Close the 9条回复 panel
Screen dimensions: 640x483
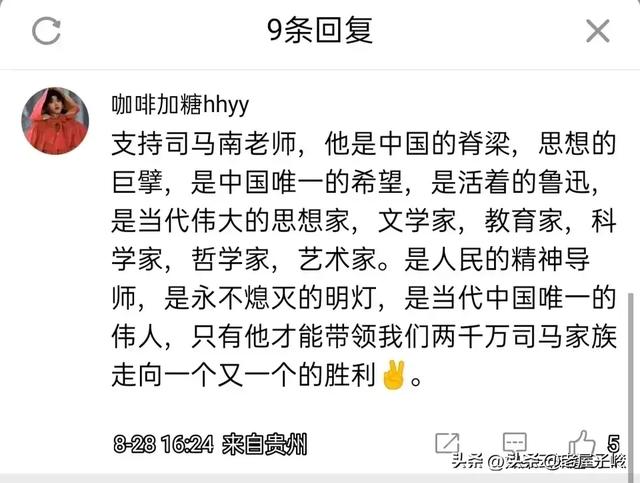tap(597, 31)
